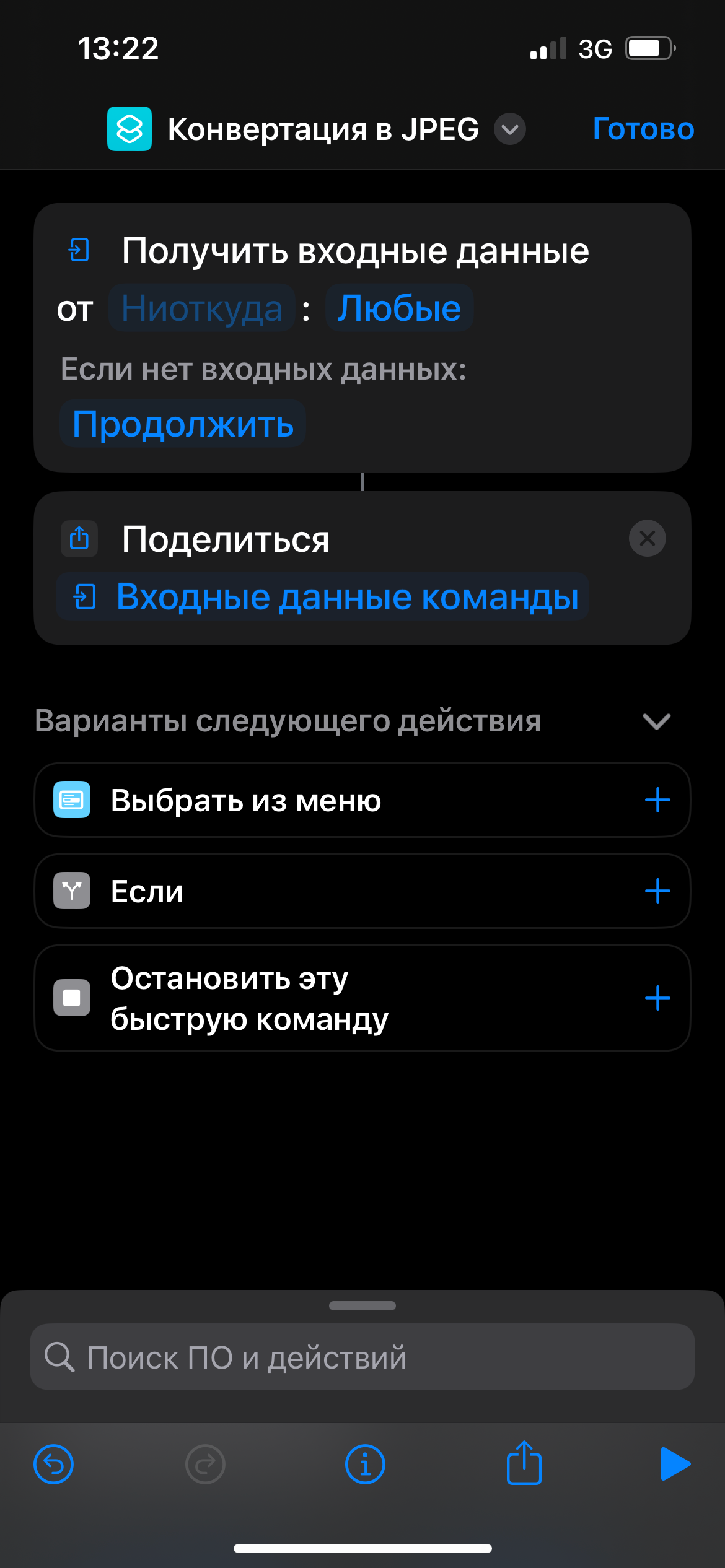This screenshot has height=1568, width=725.
Task: Tap the redo icon in the bottom toolbar
Action: [204, 1464]
